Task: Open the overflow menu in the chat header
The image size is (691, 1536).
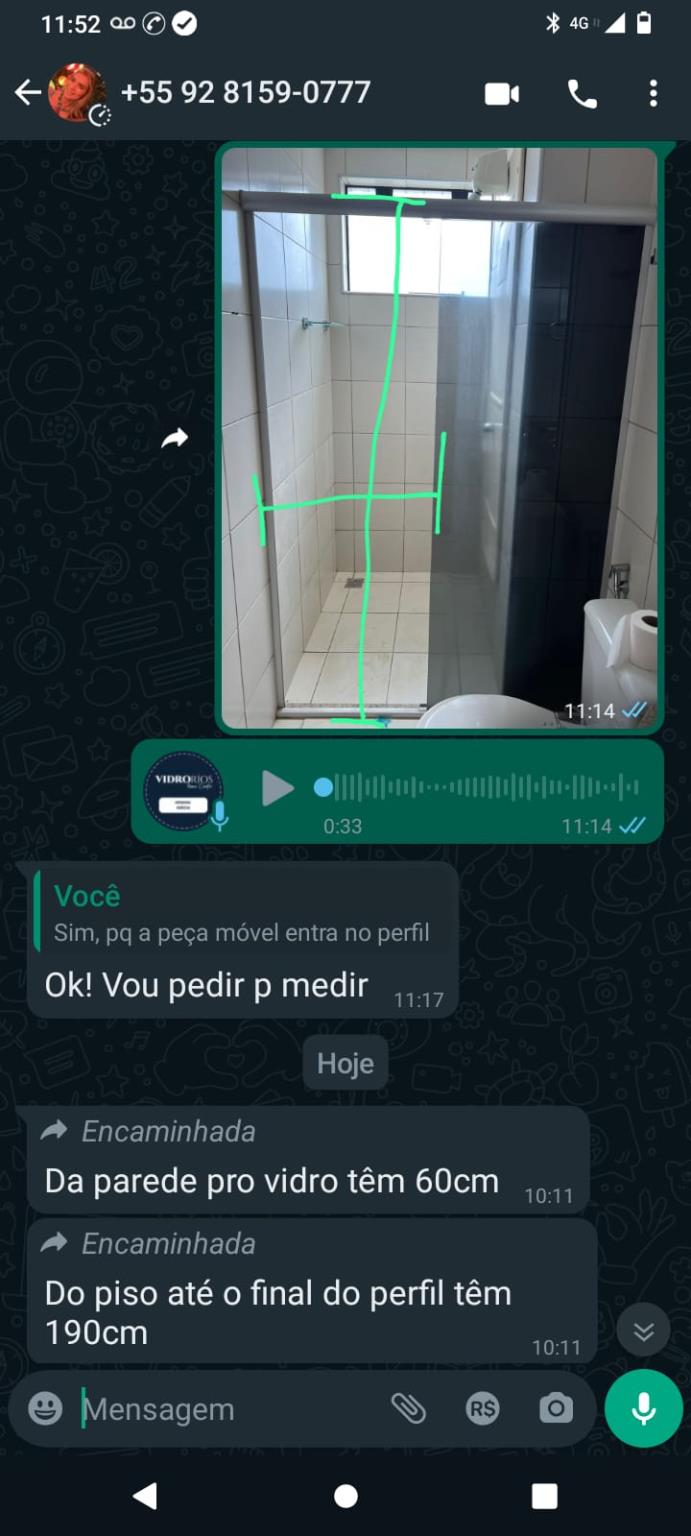Action: [653, 94]
